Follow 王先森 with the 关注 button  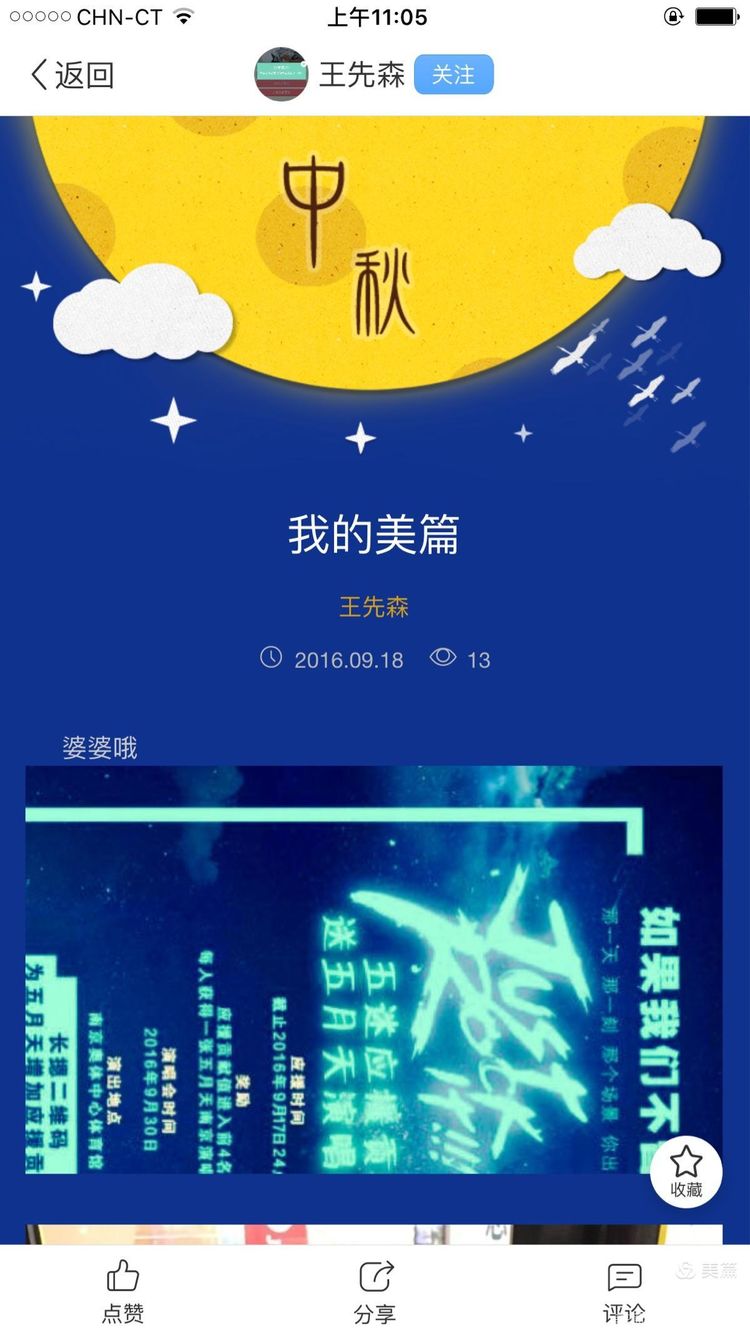coord(453,75)
